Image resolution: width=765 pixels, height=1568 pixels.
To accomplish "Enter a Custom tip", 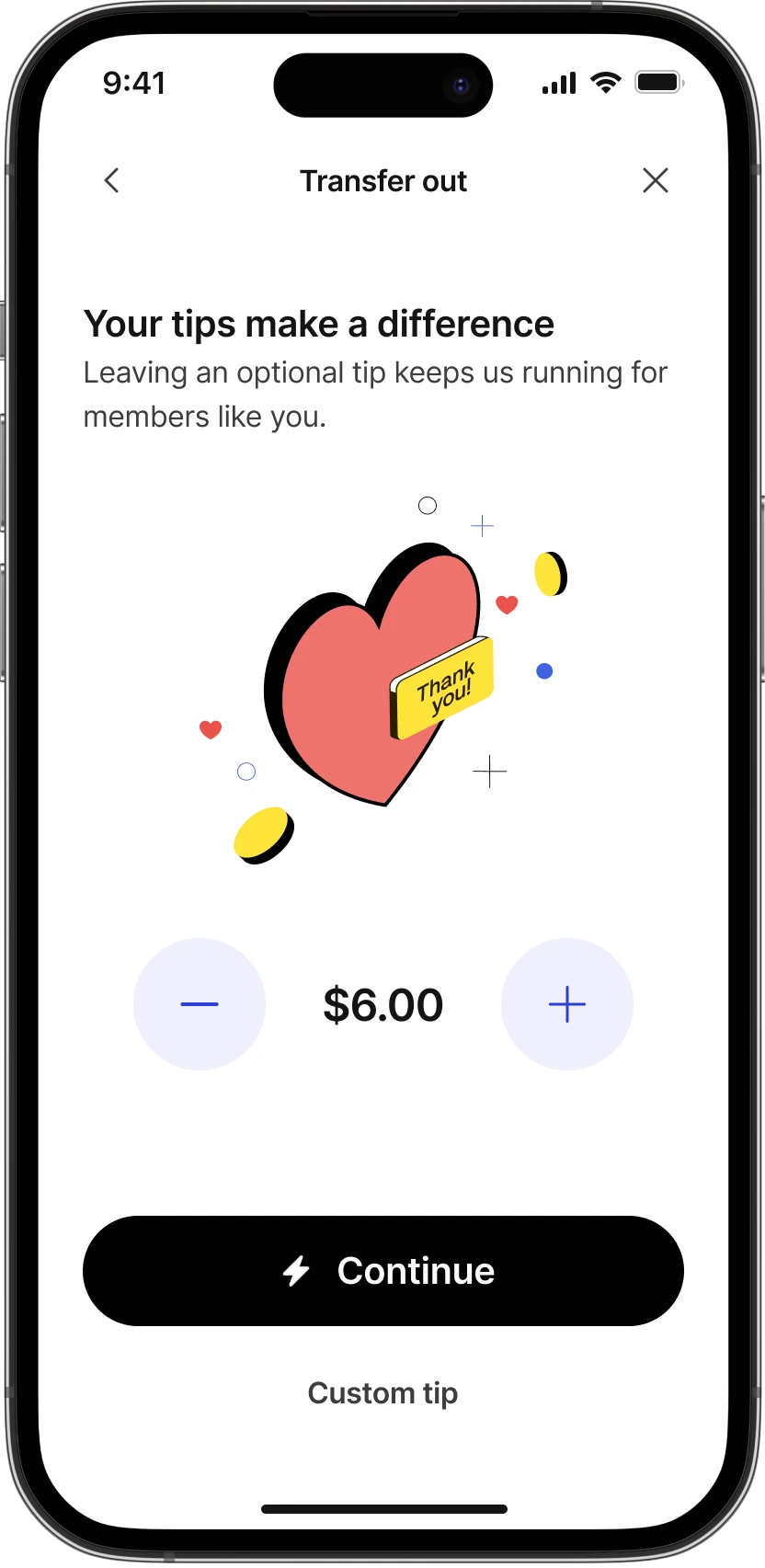I will pyautogui.click(x=383, y=1393).
